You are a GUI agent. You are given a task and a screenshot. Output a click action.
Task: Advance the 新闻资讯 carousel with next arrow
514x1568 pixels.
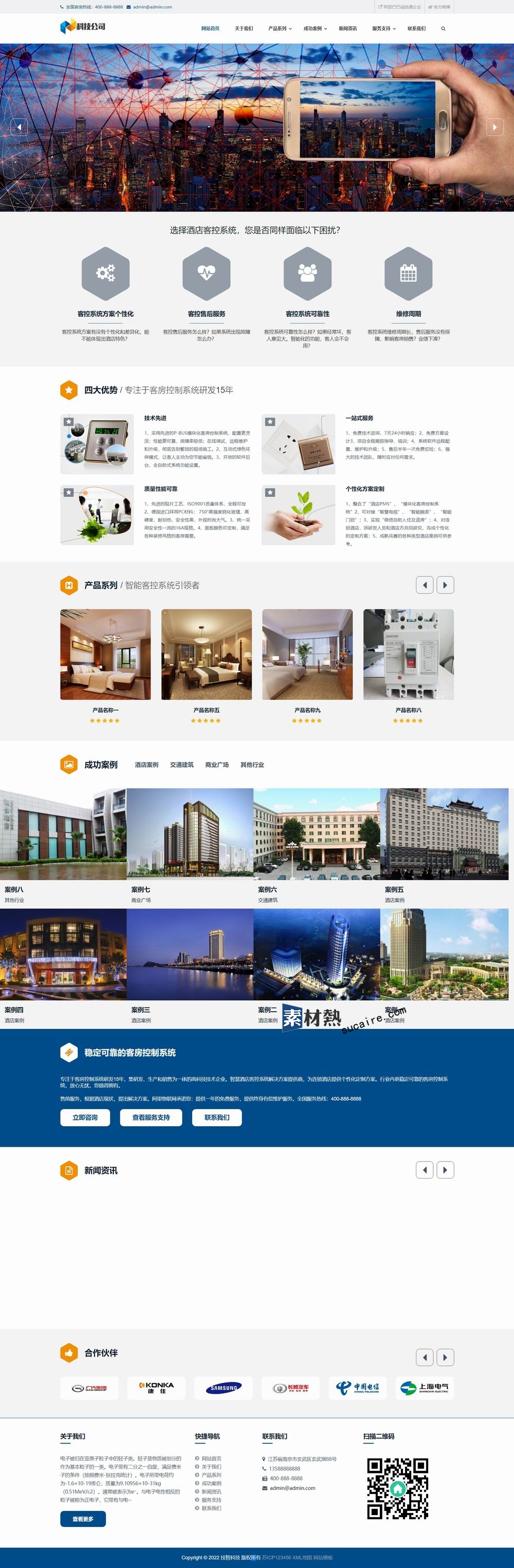pos(445,1170)
